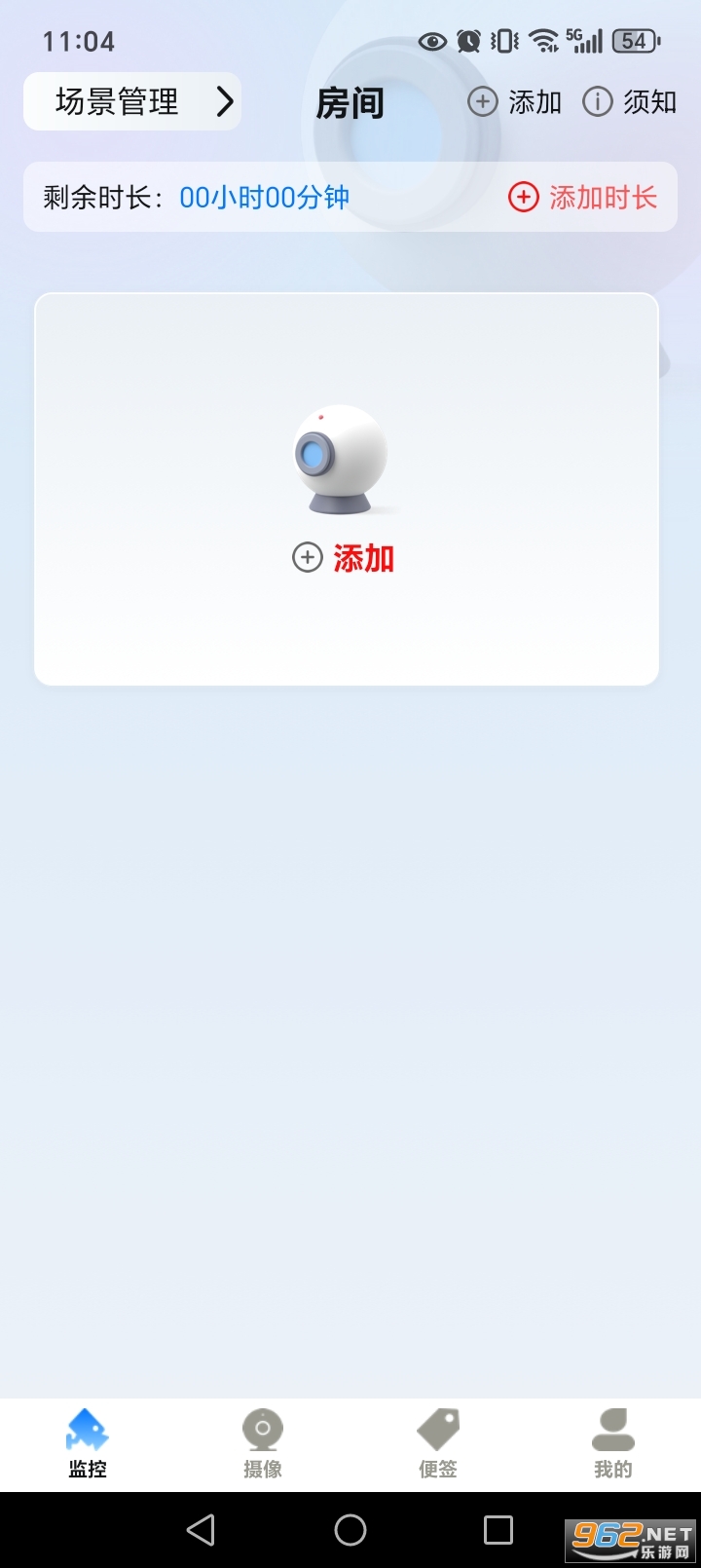Open the 须知 info icon
Screen dimensions: 701x1568
(x=597, y=101)
